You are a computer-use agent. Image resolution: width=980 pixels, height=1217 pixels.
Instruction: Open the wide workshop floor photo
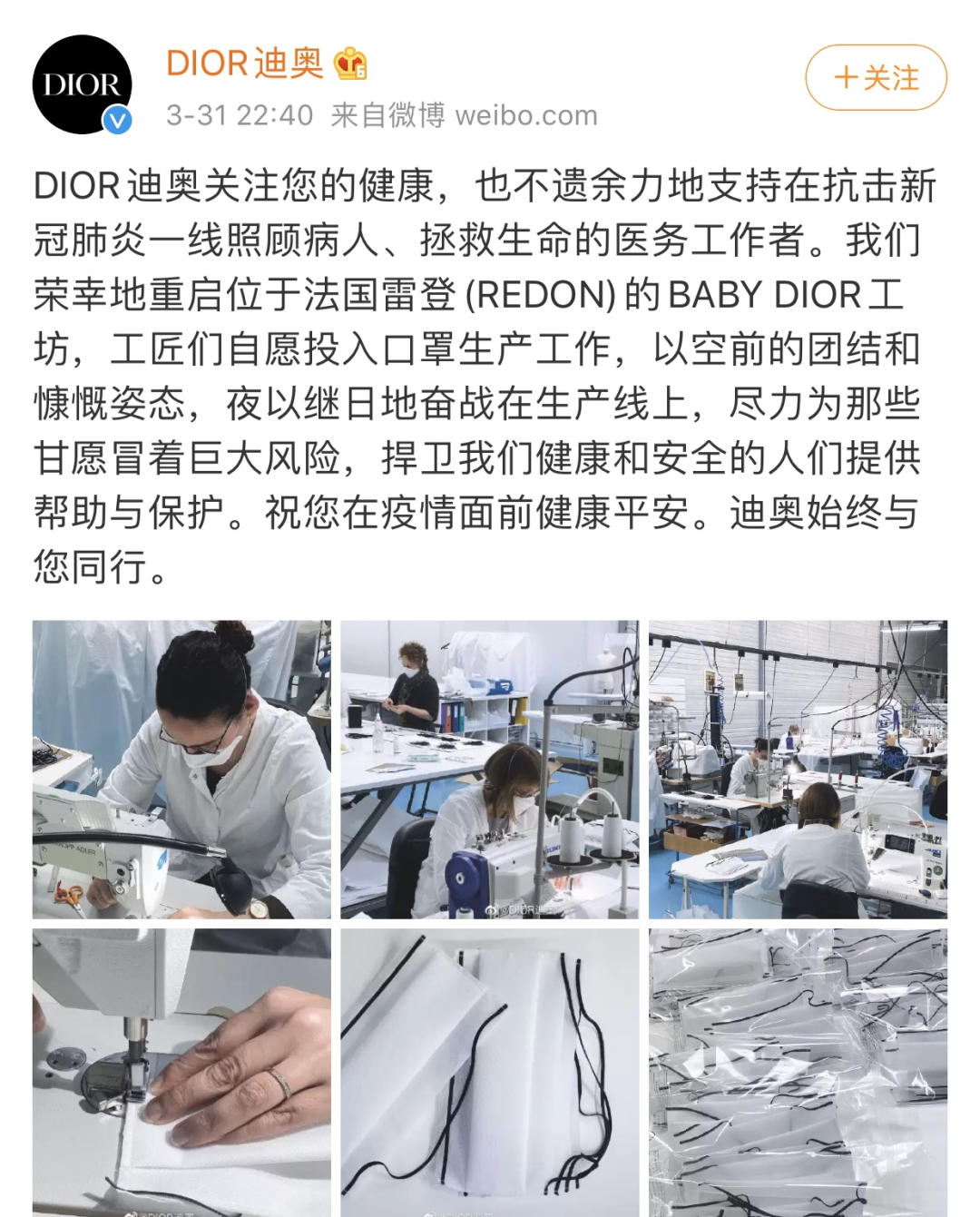[798, 770]
